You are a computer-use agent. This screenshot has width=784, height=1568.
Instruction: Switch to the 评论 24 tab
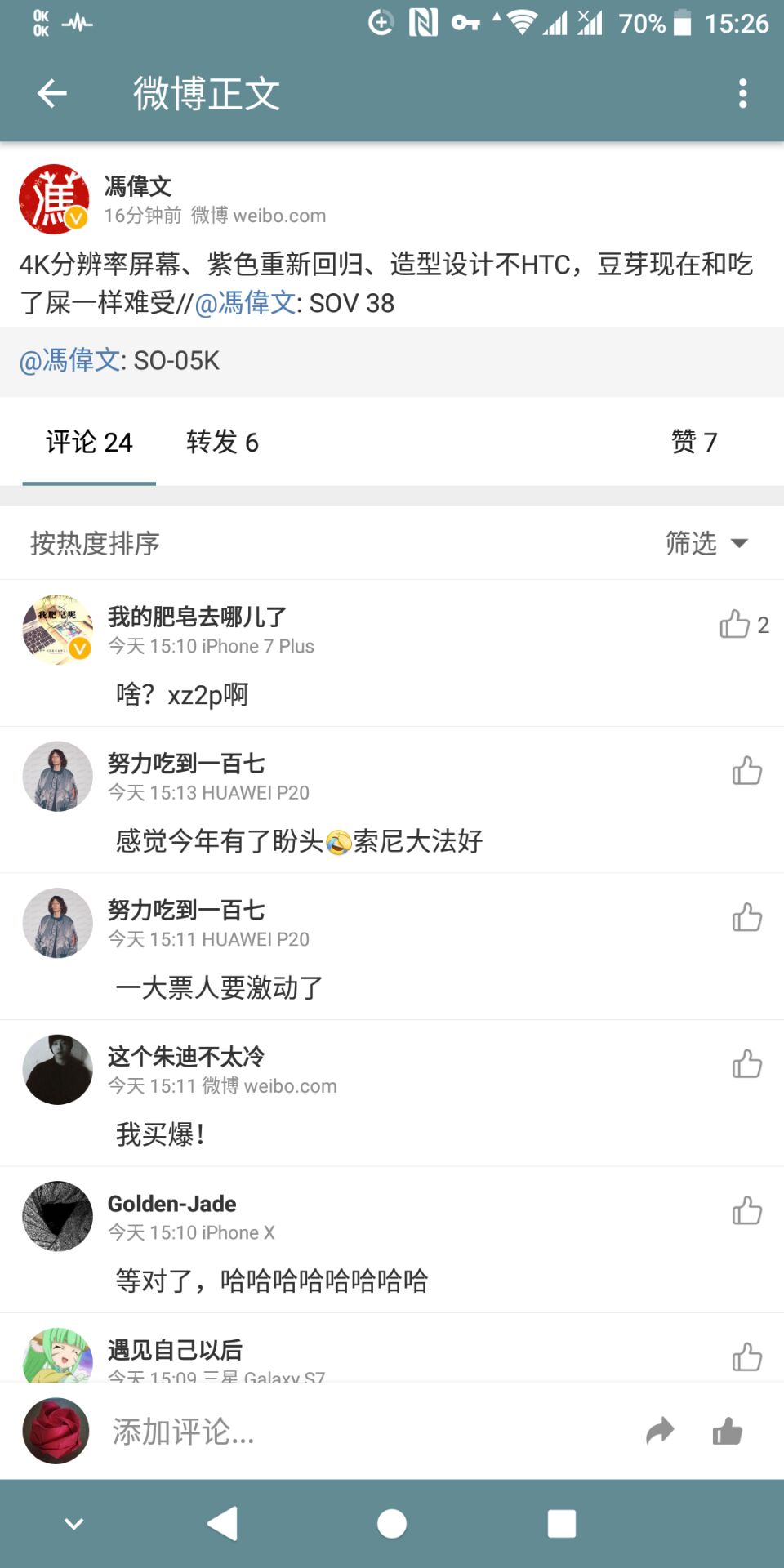89,443
